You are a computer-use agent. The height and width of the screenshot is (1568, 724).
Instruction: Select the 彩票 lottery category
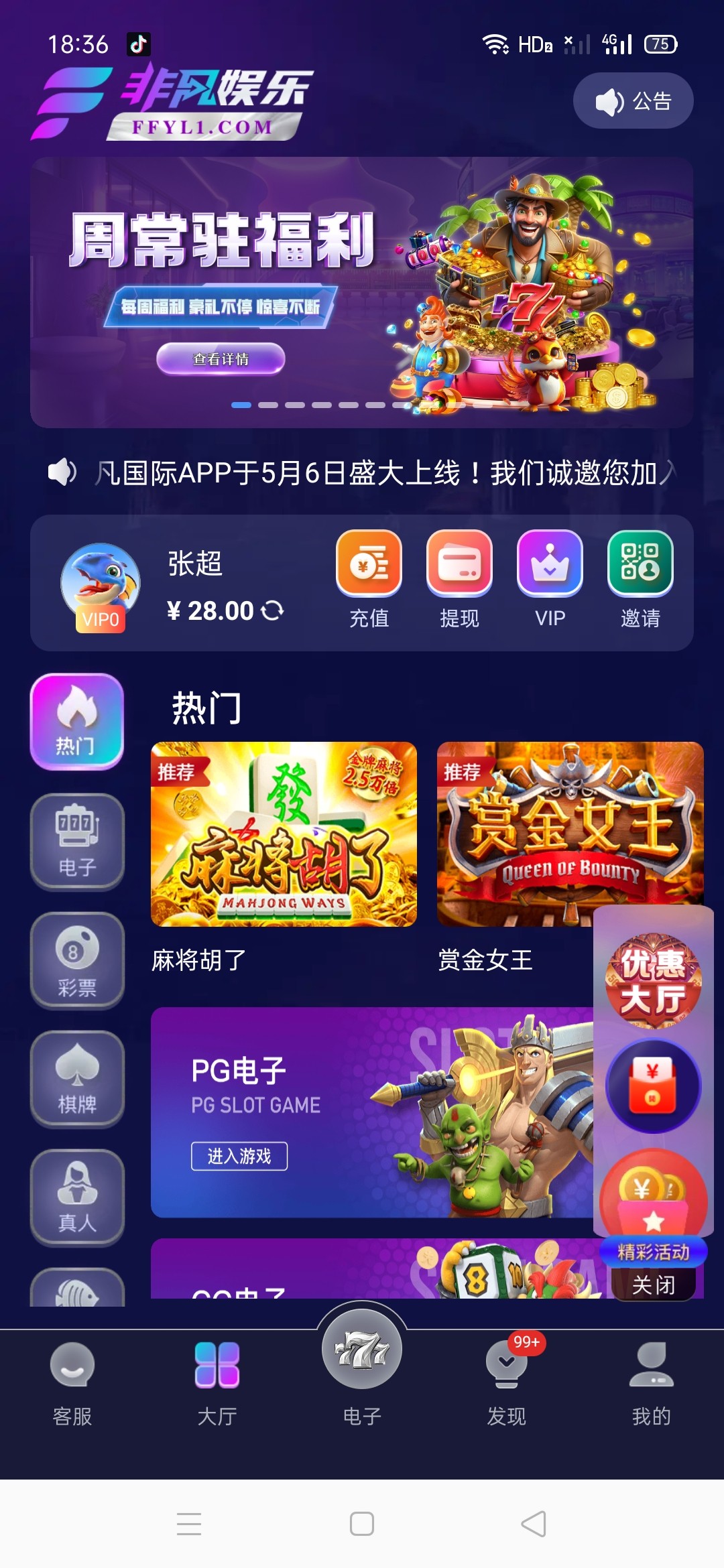click(x=77, y=960)
